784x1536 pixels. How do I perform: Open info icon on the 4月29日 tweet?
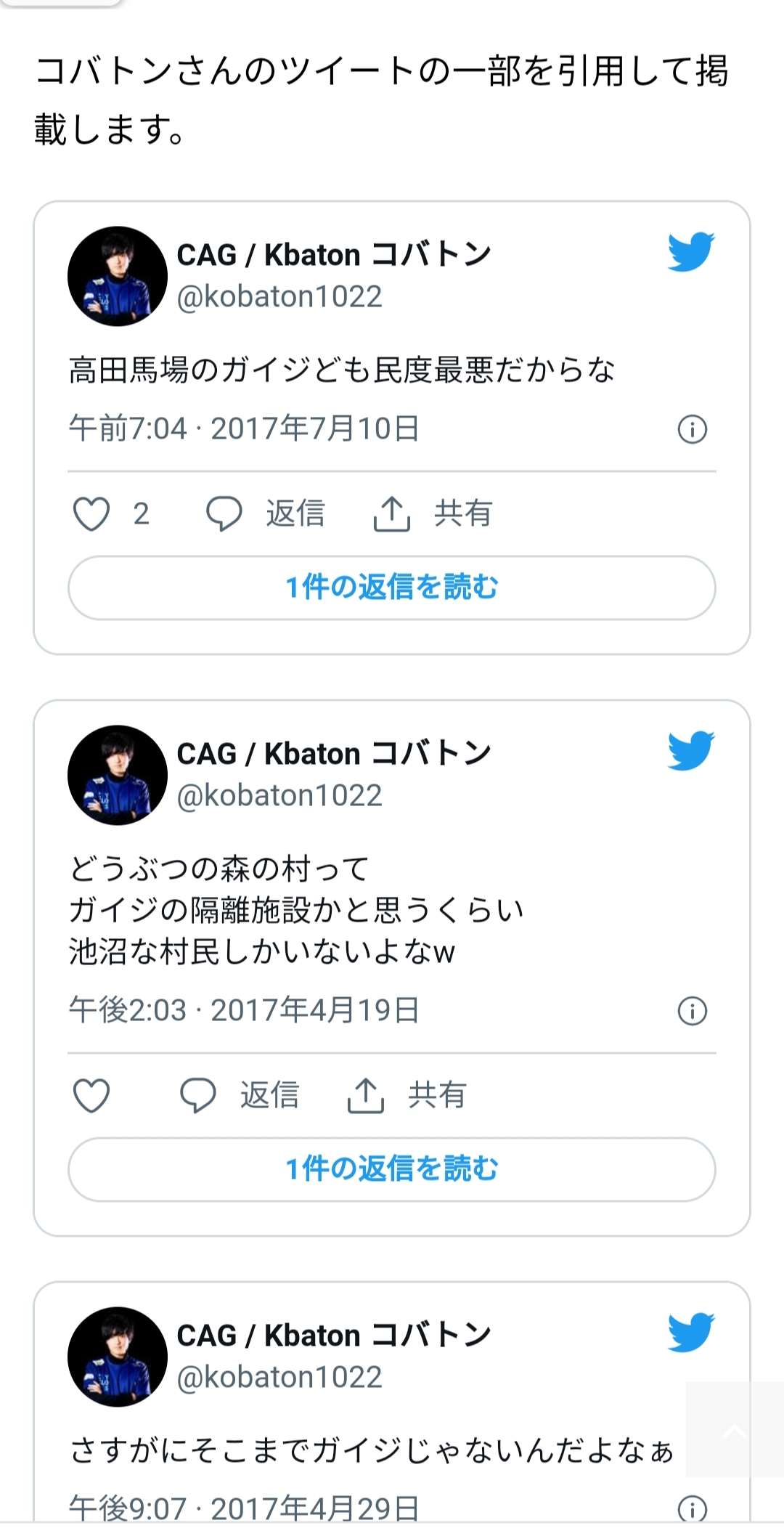[692, 1509]
